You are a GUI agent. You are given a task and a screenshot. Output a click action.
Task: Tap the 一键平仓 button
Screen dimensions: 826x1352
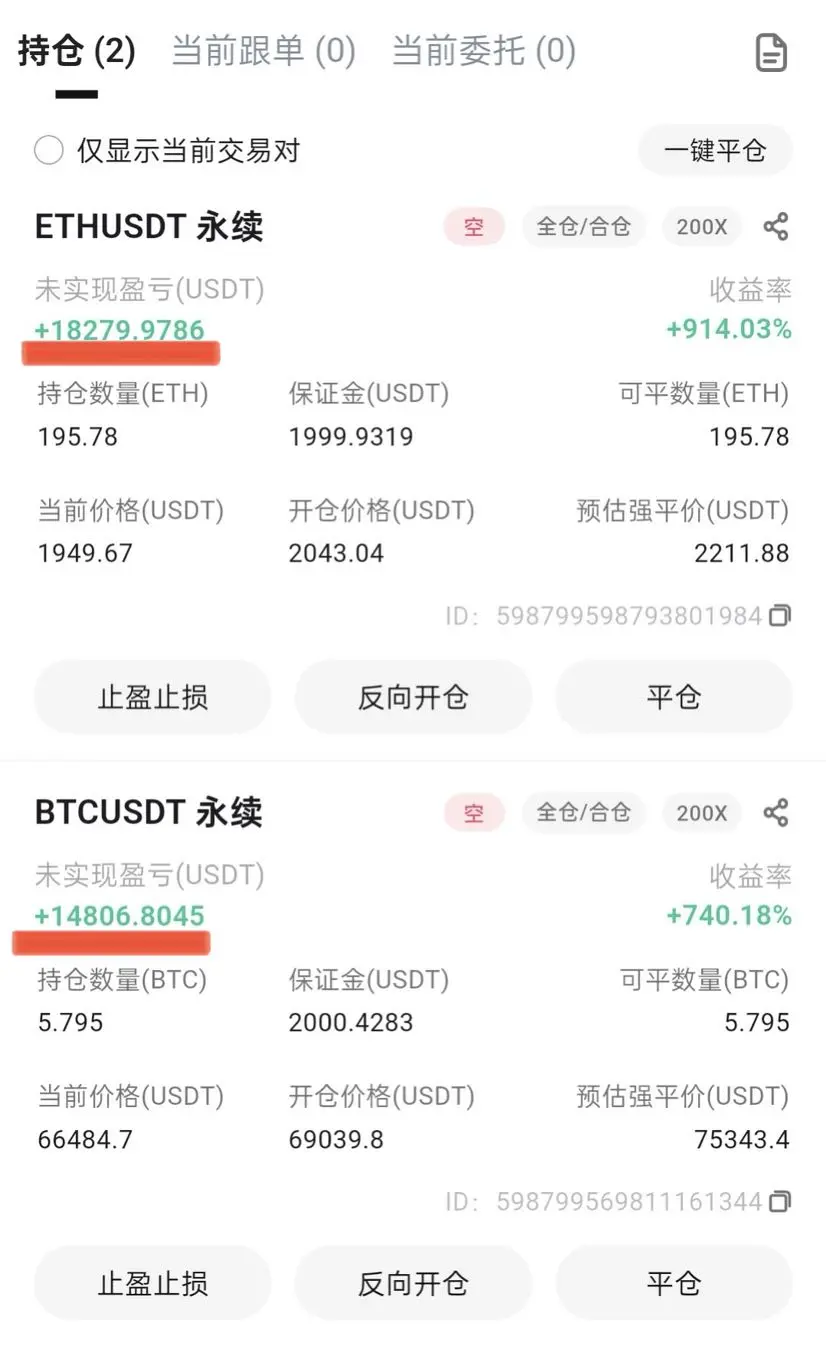tap(715, 151)
